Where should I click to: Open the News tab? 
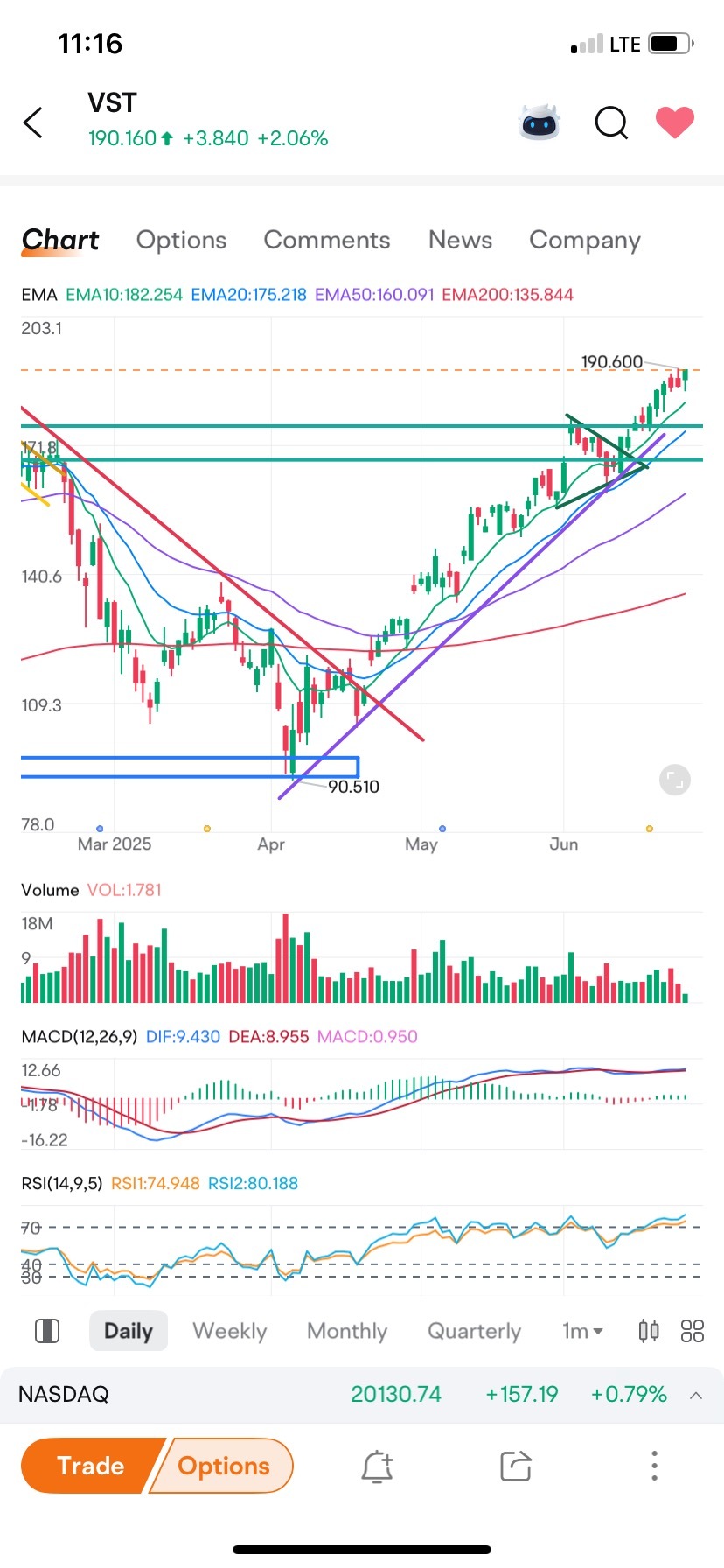(460, 240)
